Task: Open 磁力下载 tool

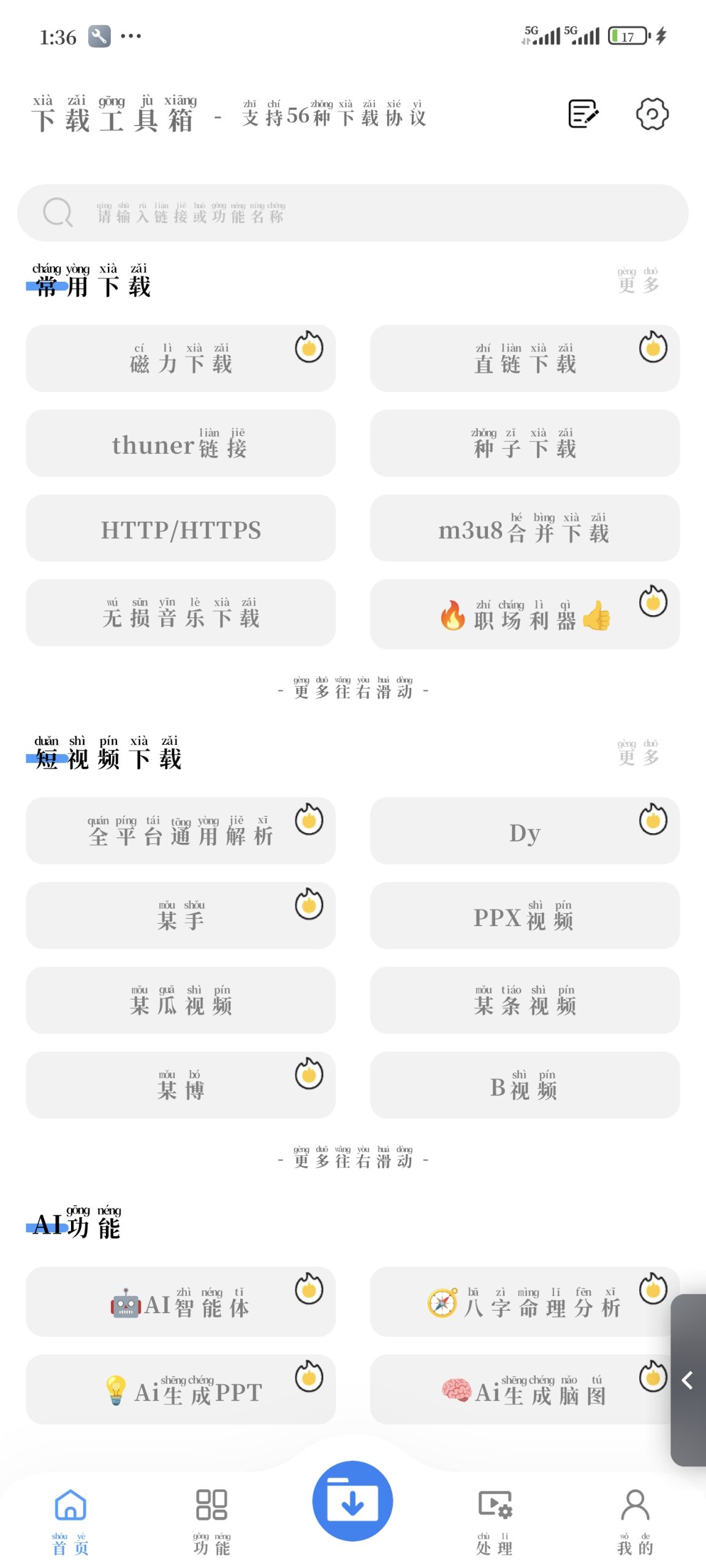Action: (180, 359)
